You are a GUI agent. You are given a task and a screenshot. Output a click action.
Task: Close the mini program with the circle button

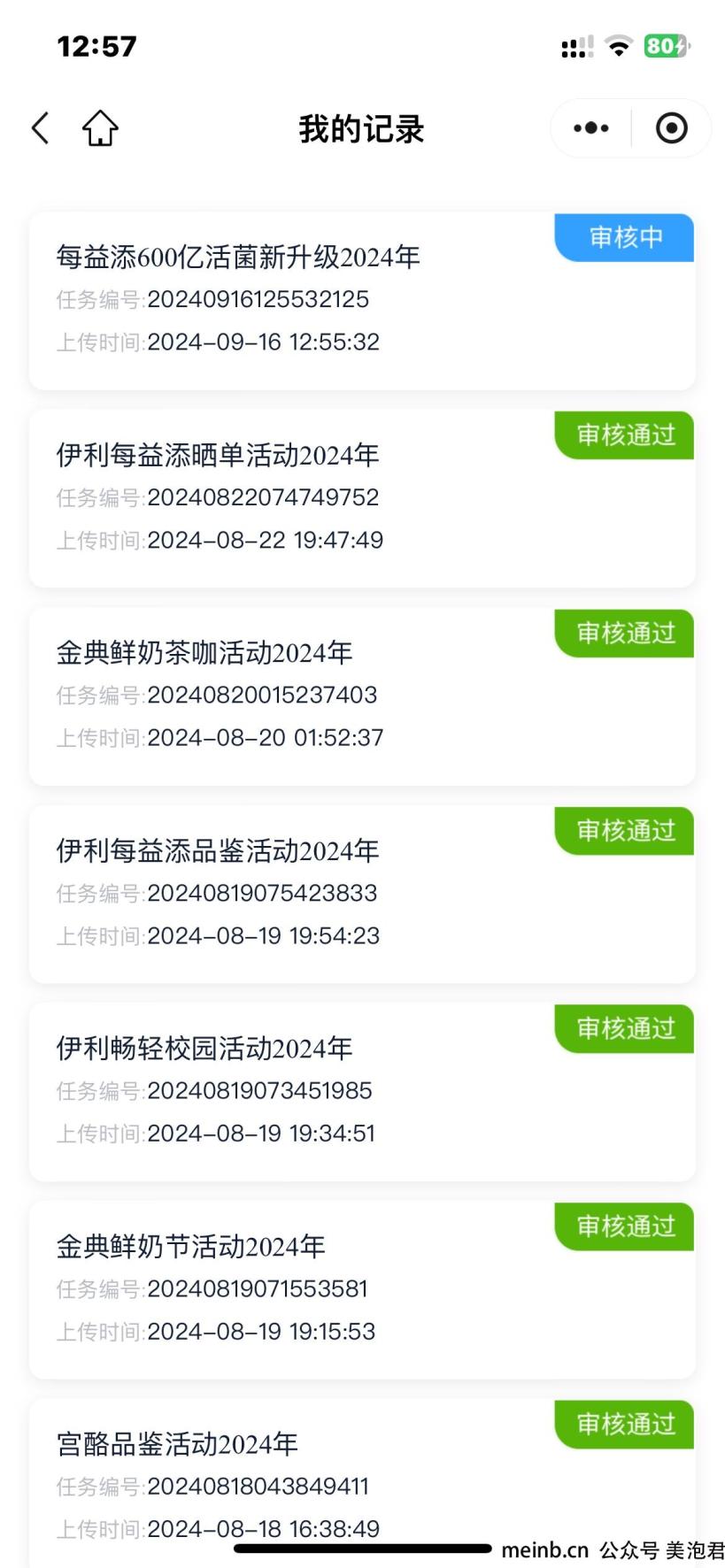(x=672, y=128)
